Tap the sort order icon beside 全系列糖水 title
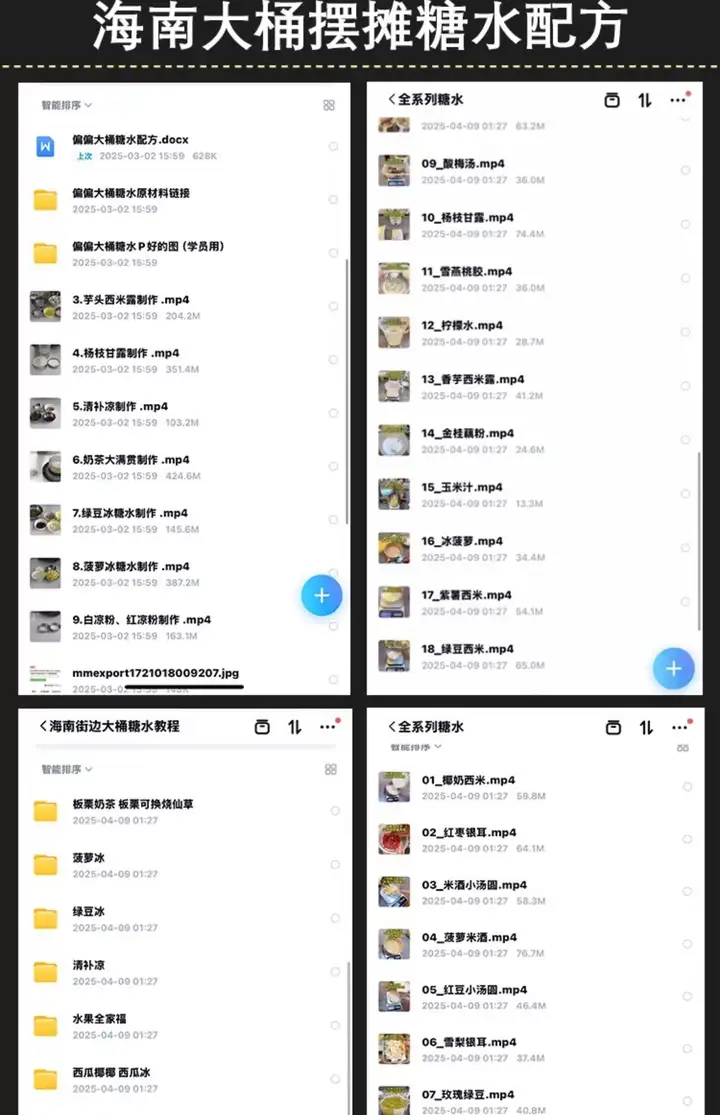Screen dimensions: 720x1115 click(645, 100)
